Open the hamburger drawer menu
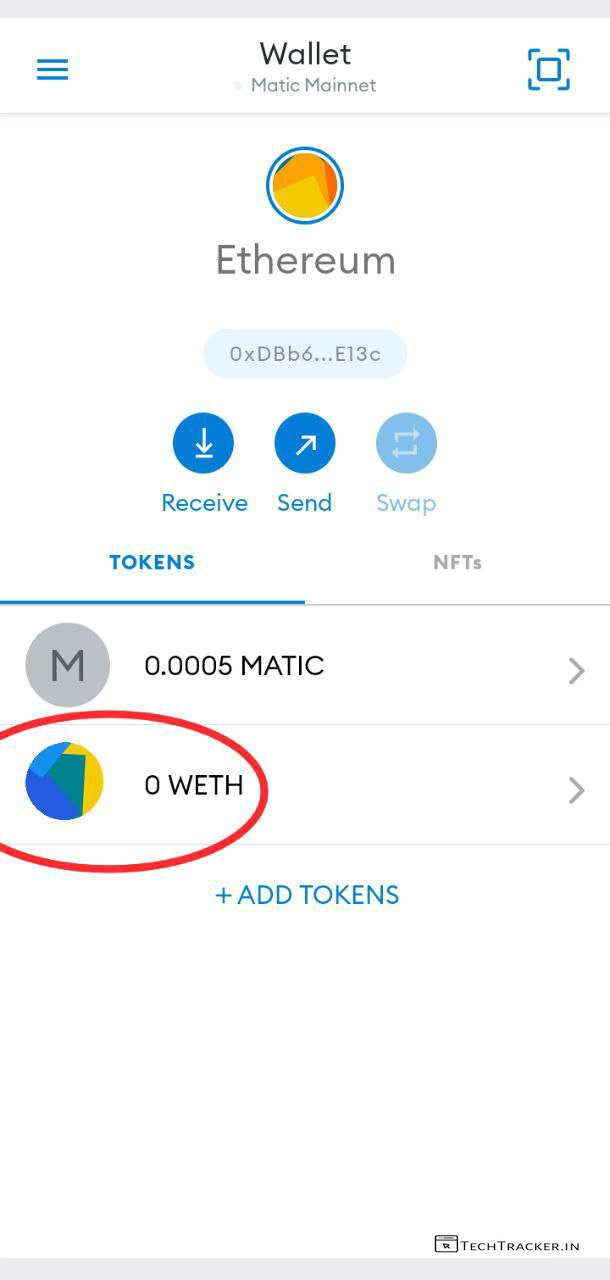 pyautogui.click(x=52, y=69)
